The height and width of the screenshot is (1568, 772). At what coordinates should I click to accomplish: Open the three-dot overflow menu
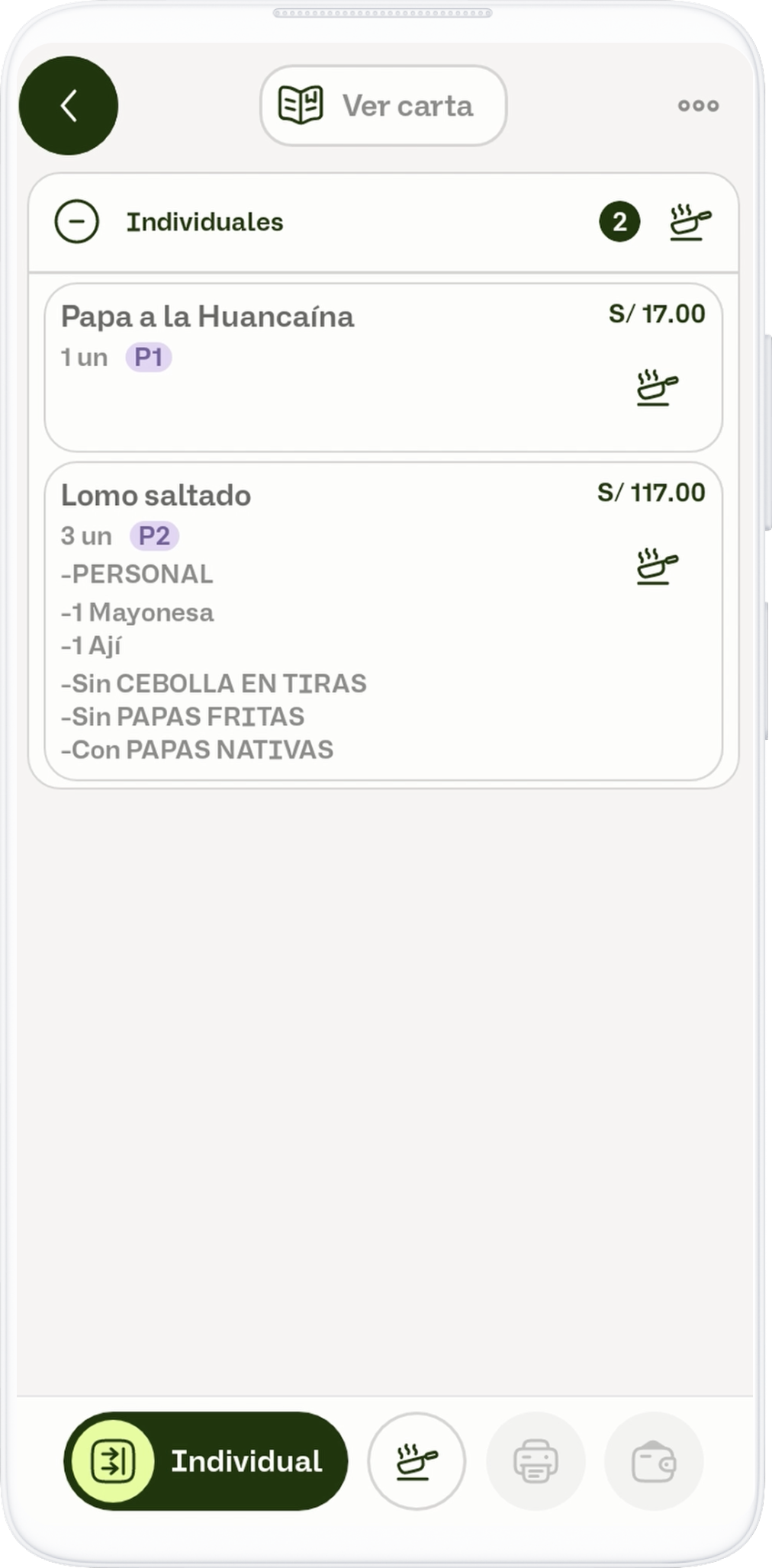pyautogui.click(x=698, y=106)
